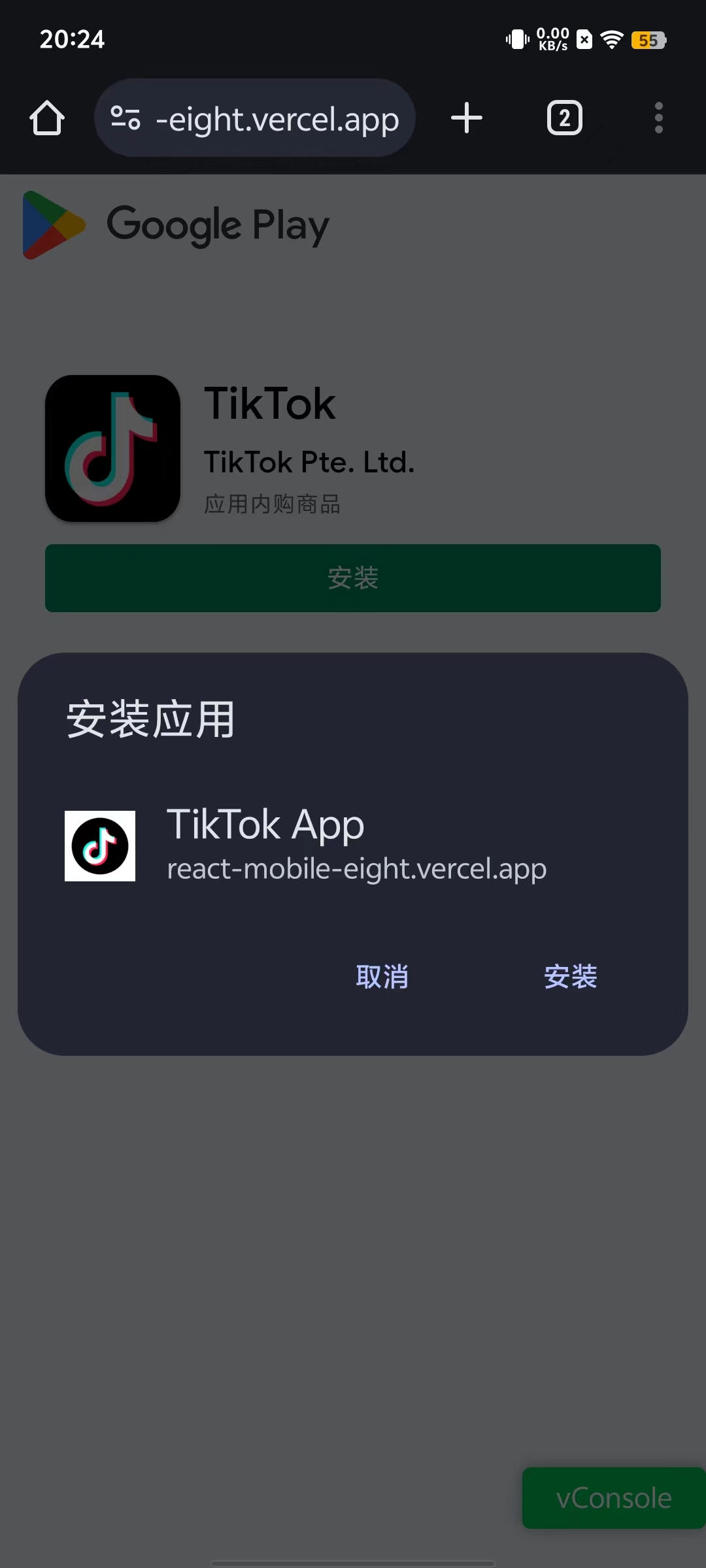Open the vConsole debug panel
Screen dimensions: 706x1568
pyautogui.click(x=614, y=1498)
